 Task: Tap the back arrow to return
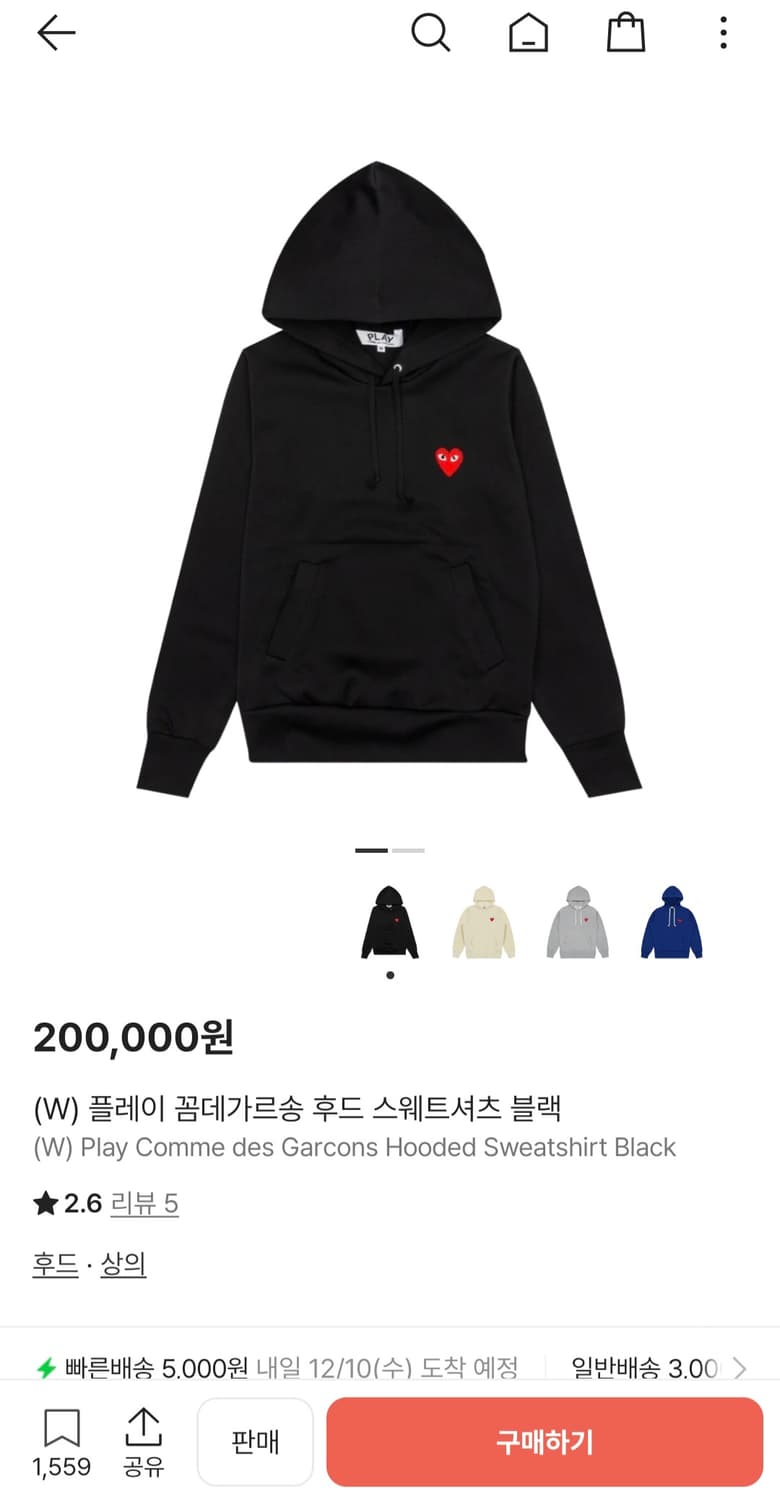coord(56,32)
